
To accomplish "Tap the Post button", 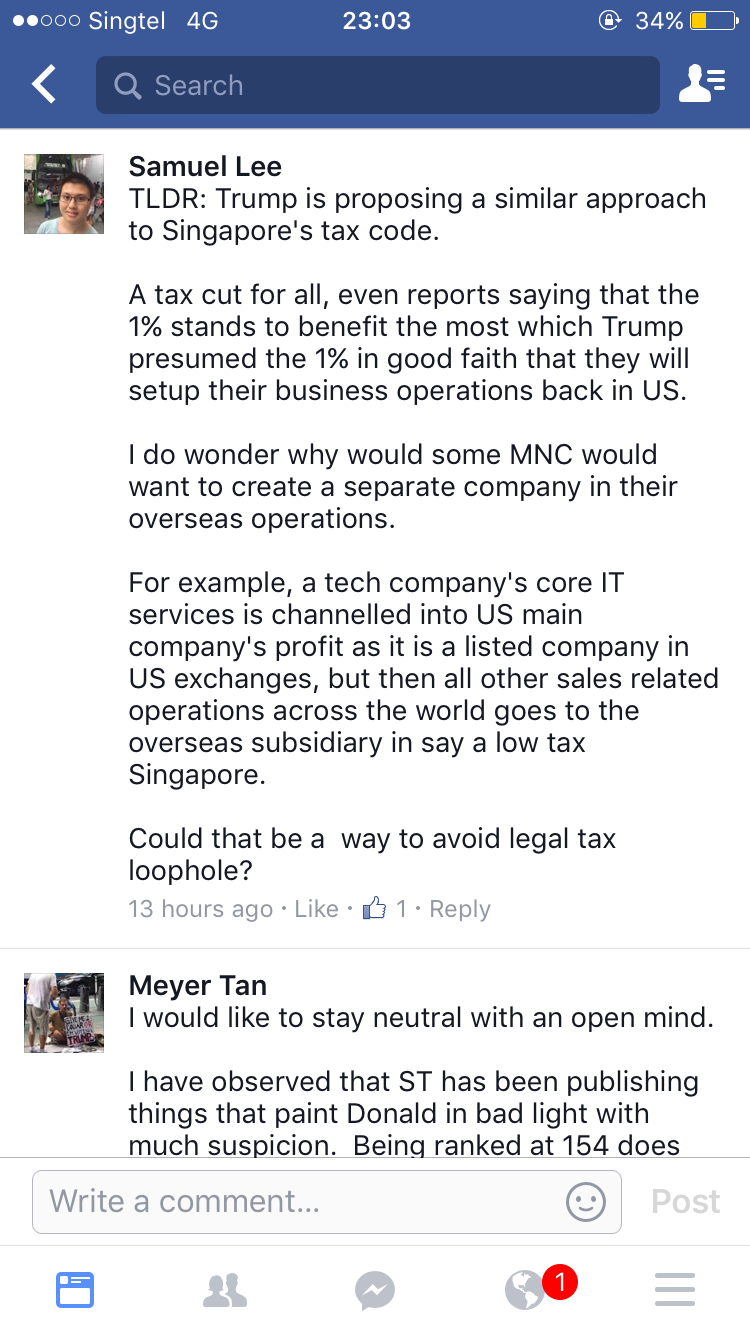I will [685, 1201].
